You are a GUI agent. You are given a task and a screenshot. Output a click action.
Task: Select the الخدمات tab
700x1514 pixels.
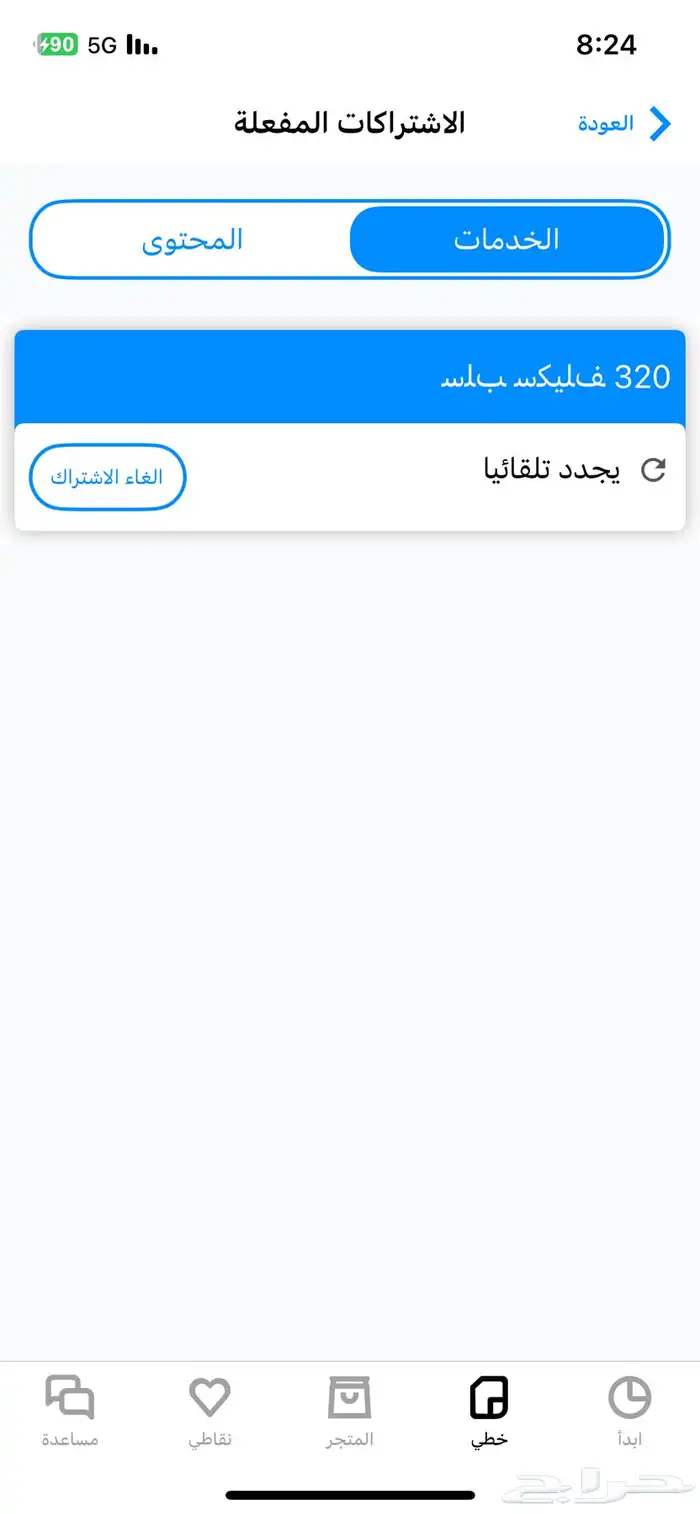(x=507, y=240)
